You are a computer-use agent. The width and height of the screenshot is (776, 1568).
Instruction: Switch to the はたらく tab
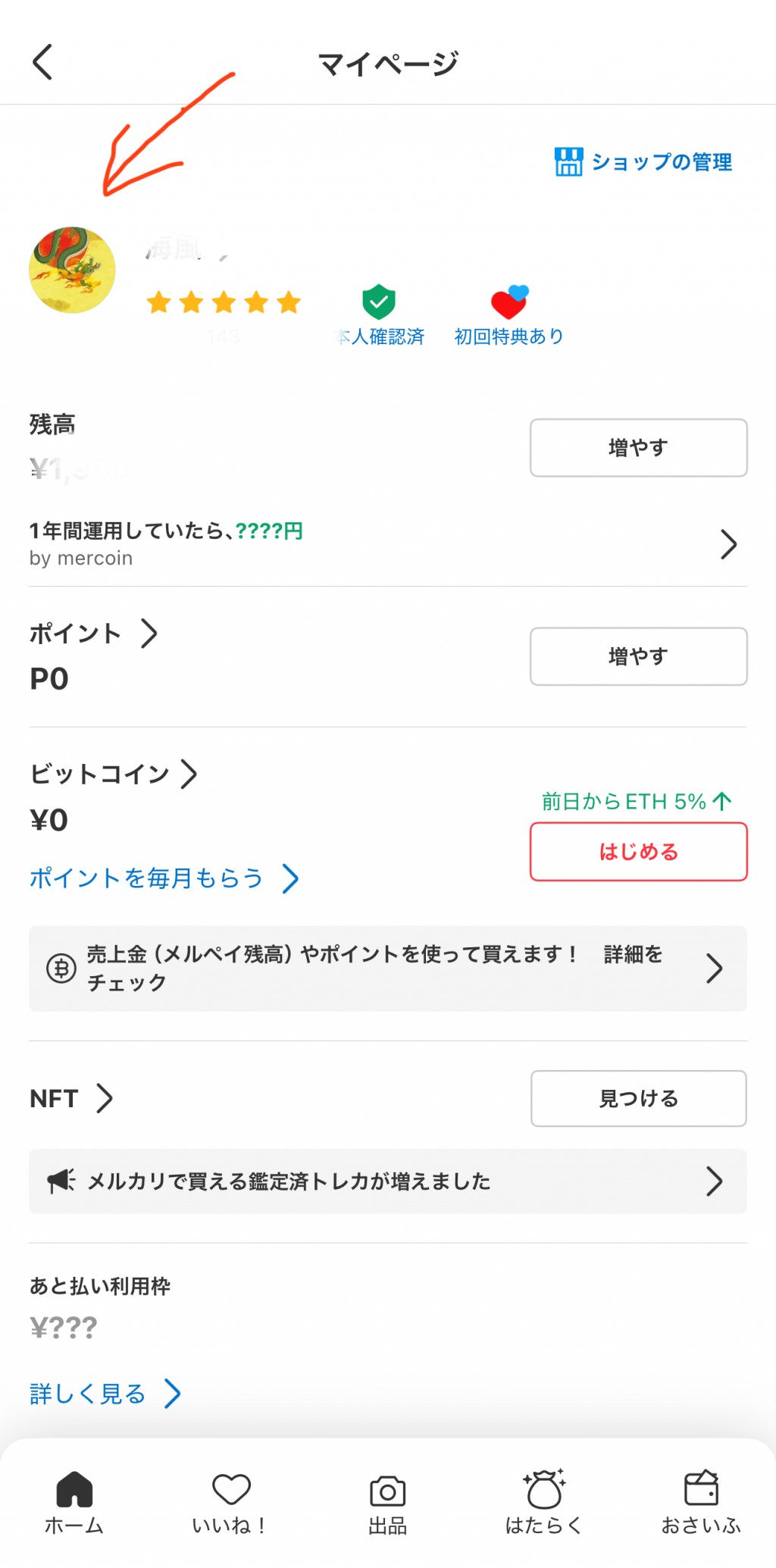[544, 1503]
